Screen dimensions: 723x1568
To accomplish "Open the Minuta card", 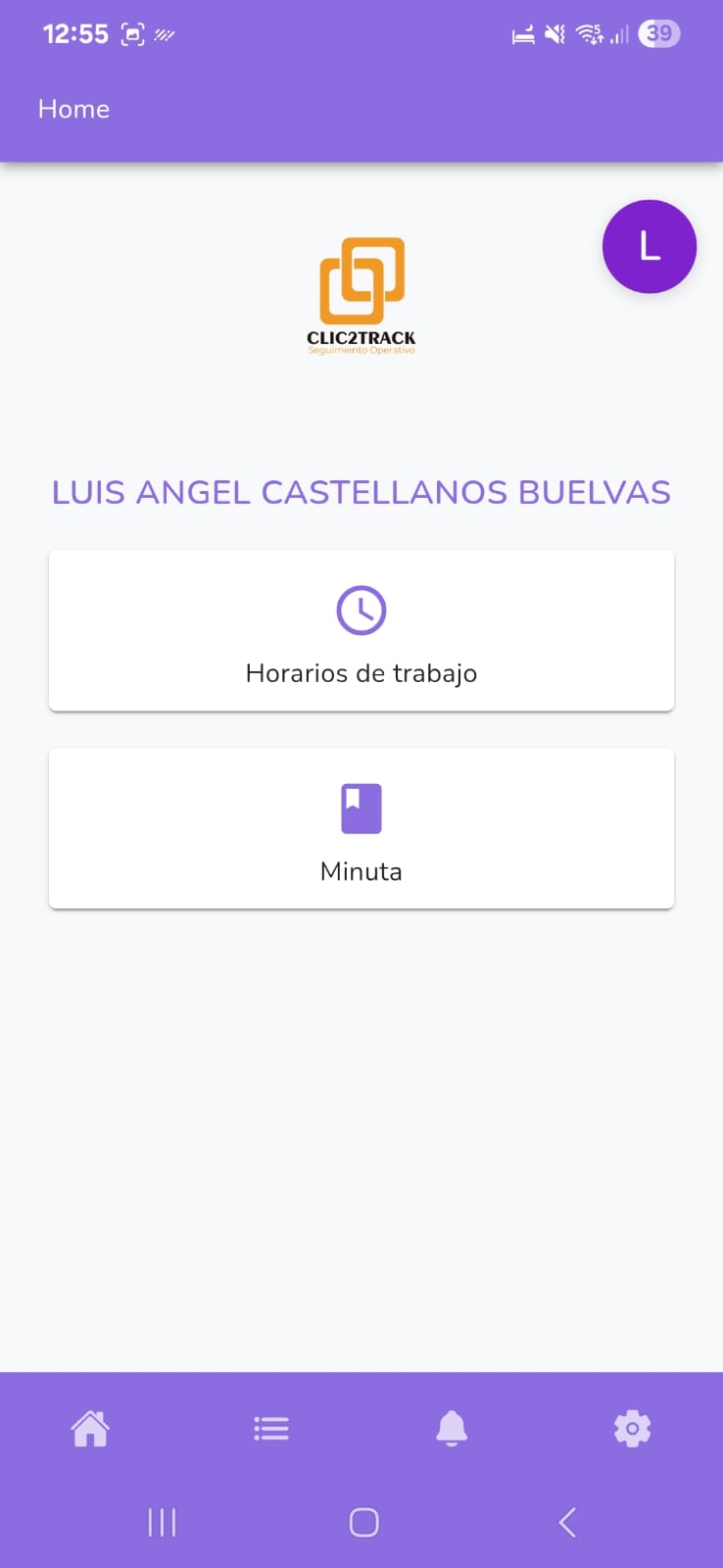I will click(361, 829).
